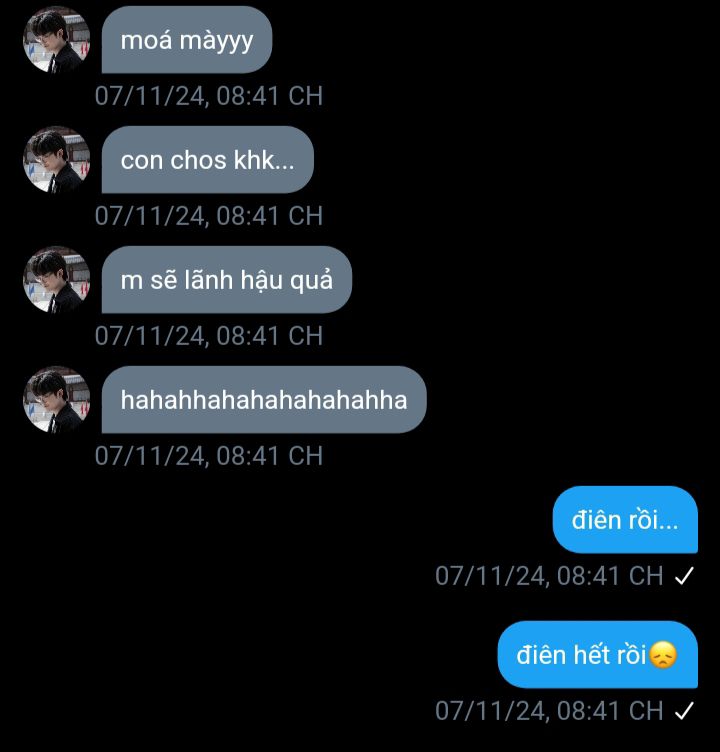View profile from avatar beside "m sẽ lãnh hậu quả"
The image size is (720, 752).
[x=57, y=280]
